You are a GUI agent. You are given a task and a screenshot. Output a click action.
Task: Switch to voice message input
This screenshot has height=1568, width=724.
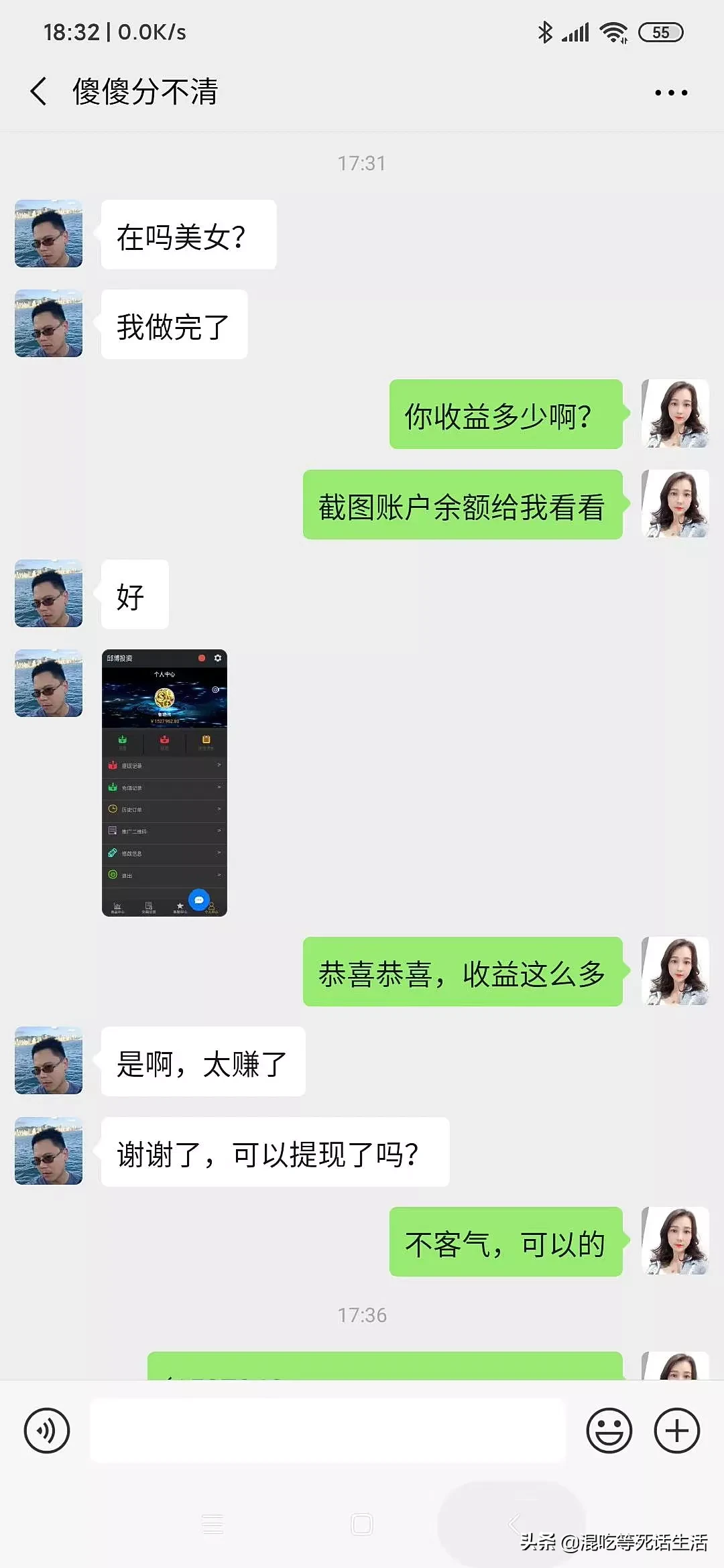click(x=47, y=1430)
